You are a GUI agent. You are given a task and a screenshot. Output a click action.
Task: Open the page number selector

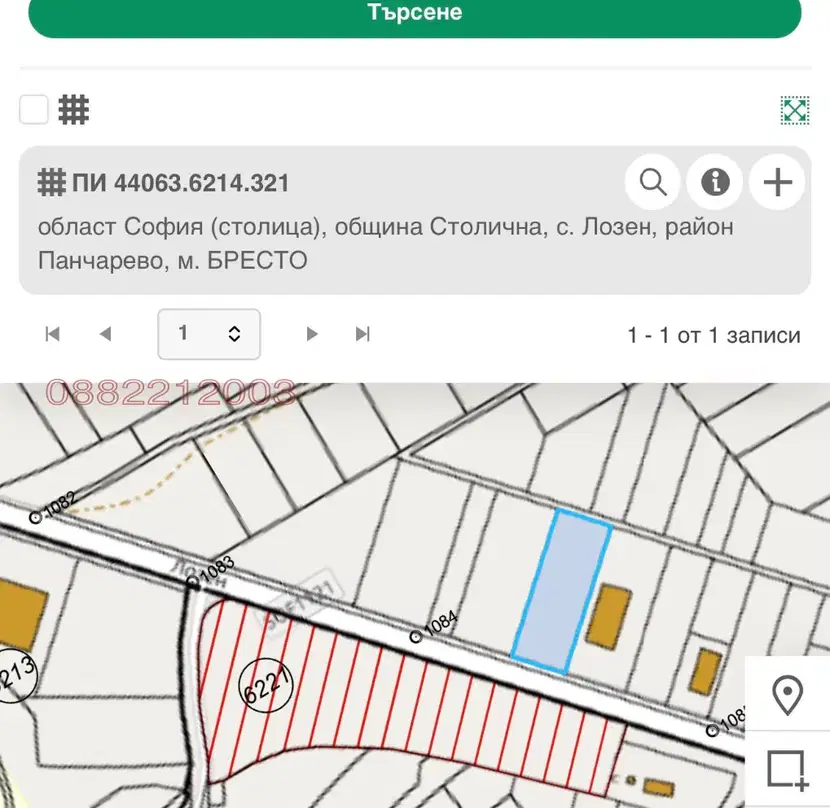tap(209, 334)
